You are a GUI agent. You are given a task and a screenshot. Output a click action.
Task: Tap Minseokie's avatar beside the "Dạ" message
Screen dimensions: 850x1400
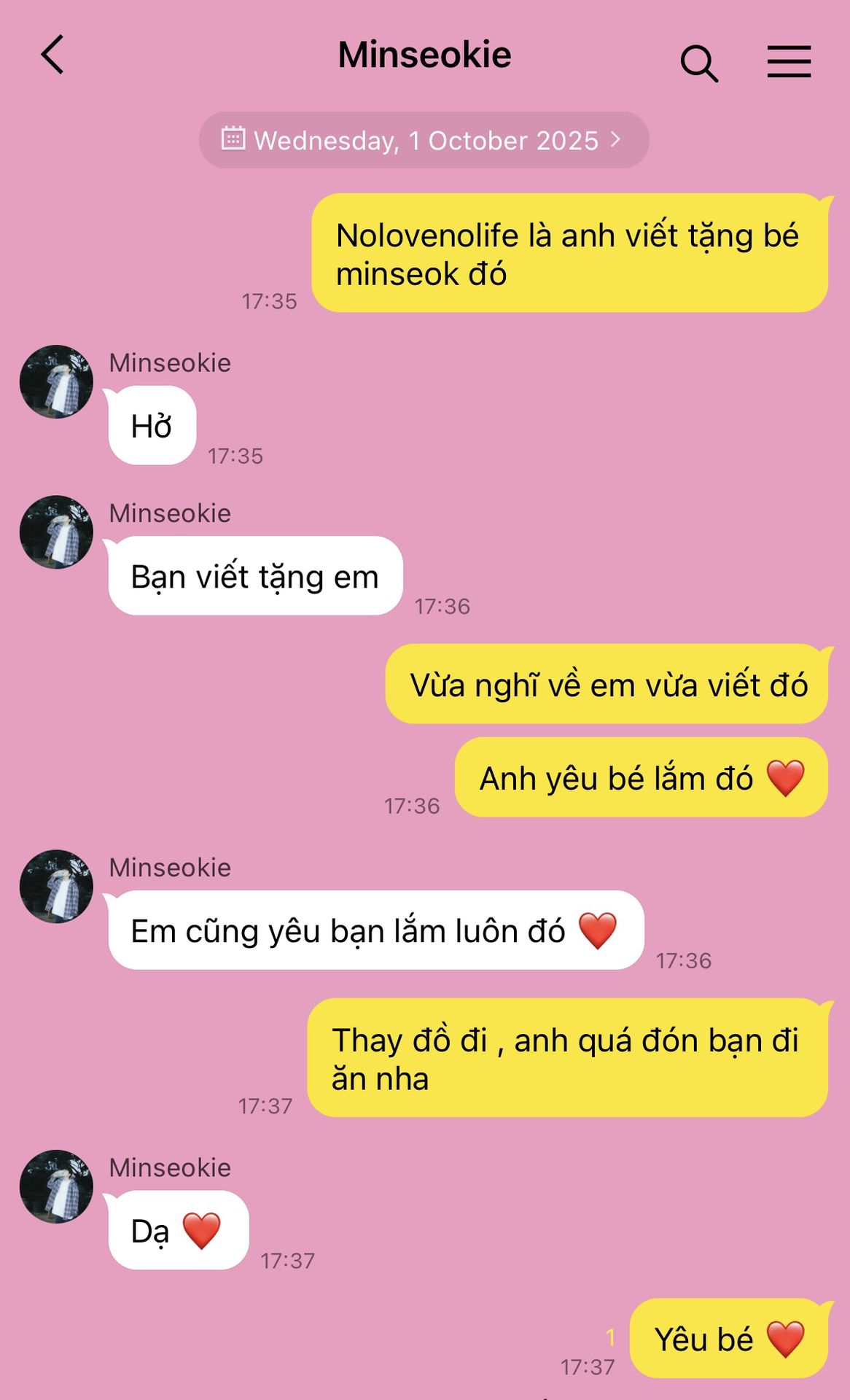[x=56, y=1186]
